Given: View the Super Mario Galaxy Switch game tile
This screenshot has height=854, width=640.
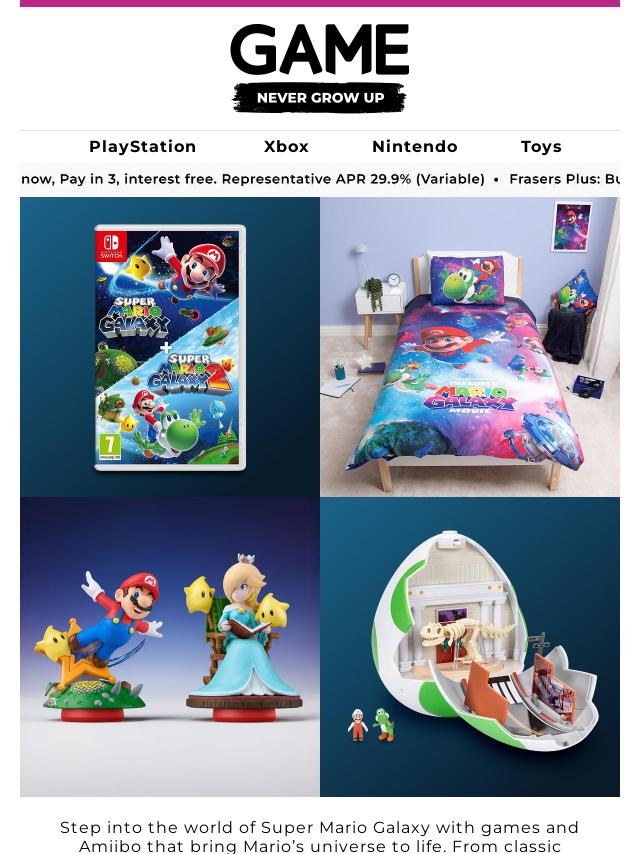Looking at the screenshot, I should pyautogui.click(x=170, y=347).
